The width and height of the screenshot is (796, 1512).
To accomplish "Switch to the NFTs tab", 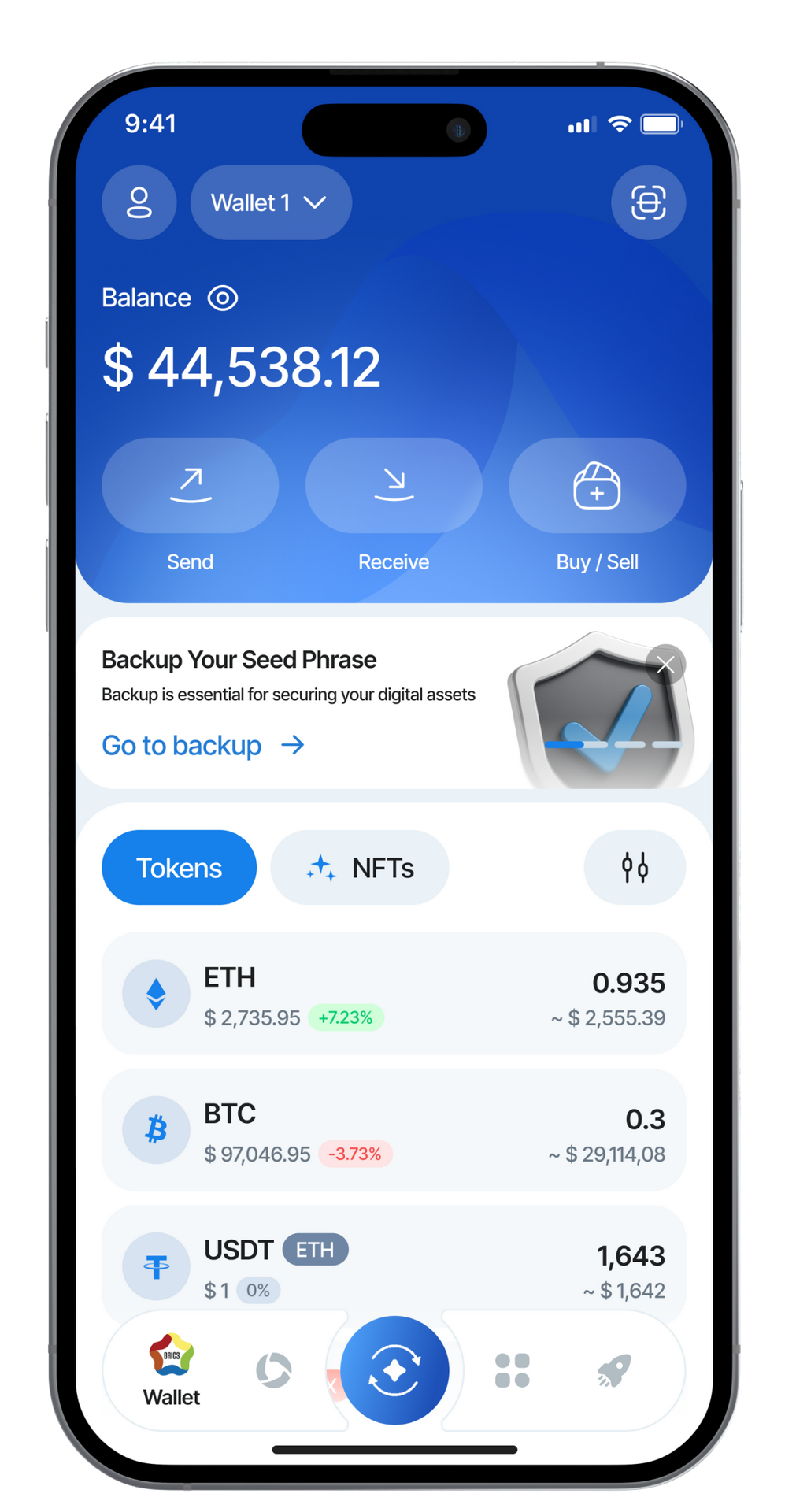I will click(360, 868).
